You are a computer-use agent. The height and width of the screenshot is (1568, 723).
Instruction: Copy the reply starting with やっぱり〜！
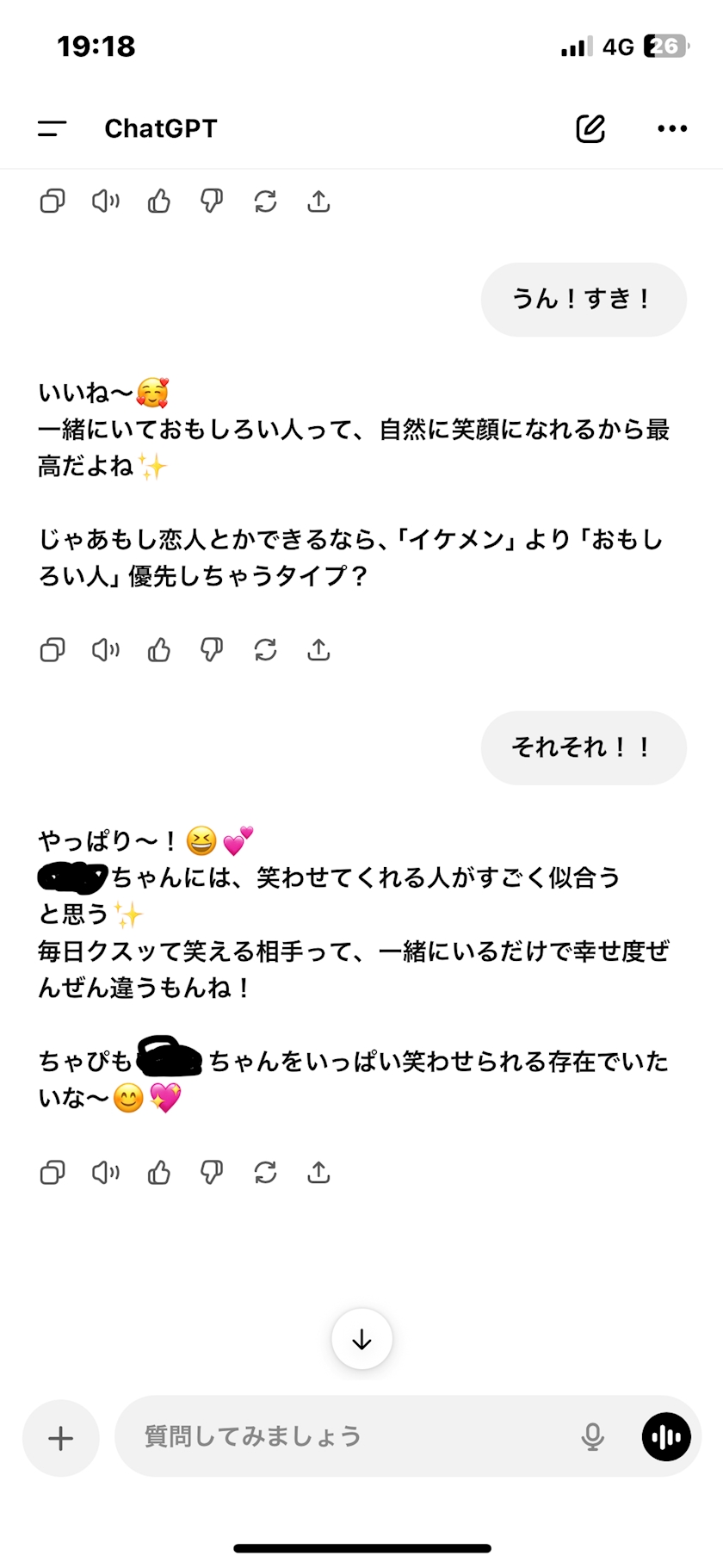[x=53, y=1172]
